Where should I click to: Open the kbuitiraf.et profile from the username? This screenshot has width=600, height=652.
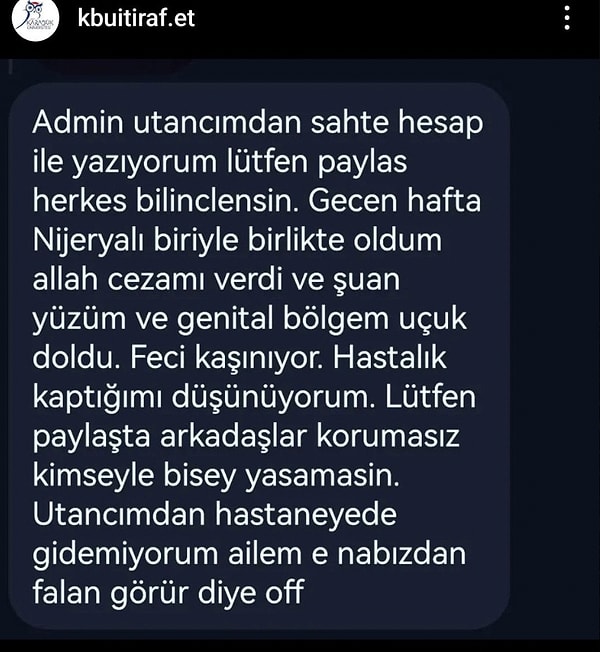pyautogui.click(x=136, y=18)
